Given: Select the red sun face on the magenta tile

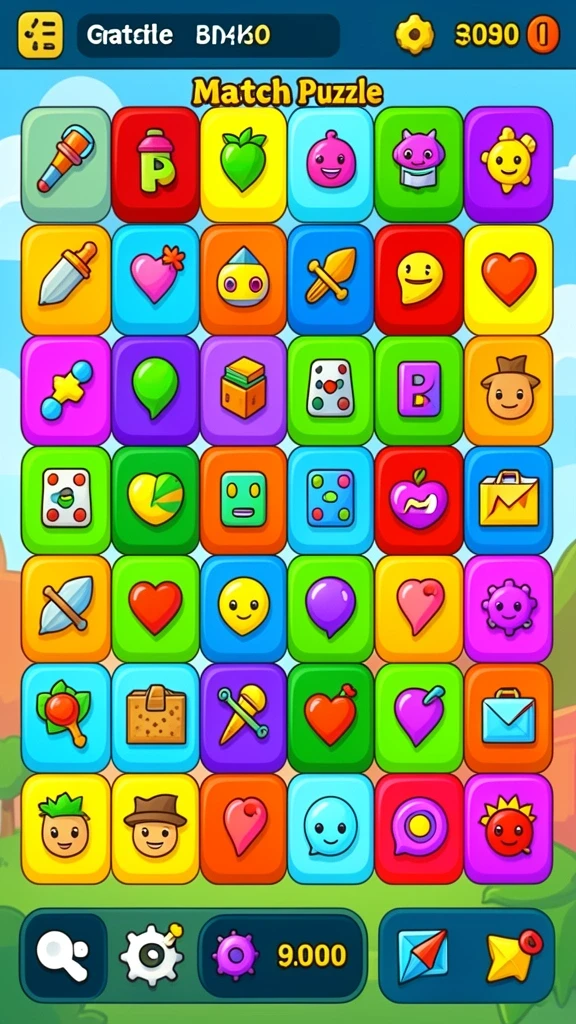Looking at the screenshot, I should click(508, 828).
